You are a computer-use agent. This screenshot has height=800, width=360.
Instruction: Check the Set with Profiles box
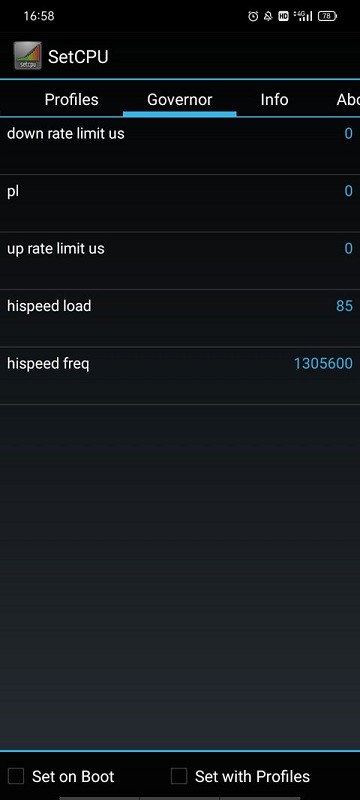click(179, 776)
